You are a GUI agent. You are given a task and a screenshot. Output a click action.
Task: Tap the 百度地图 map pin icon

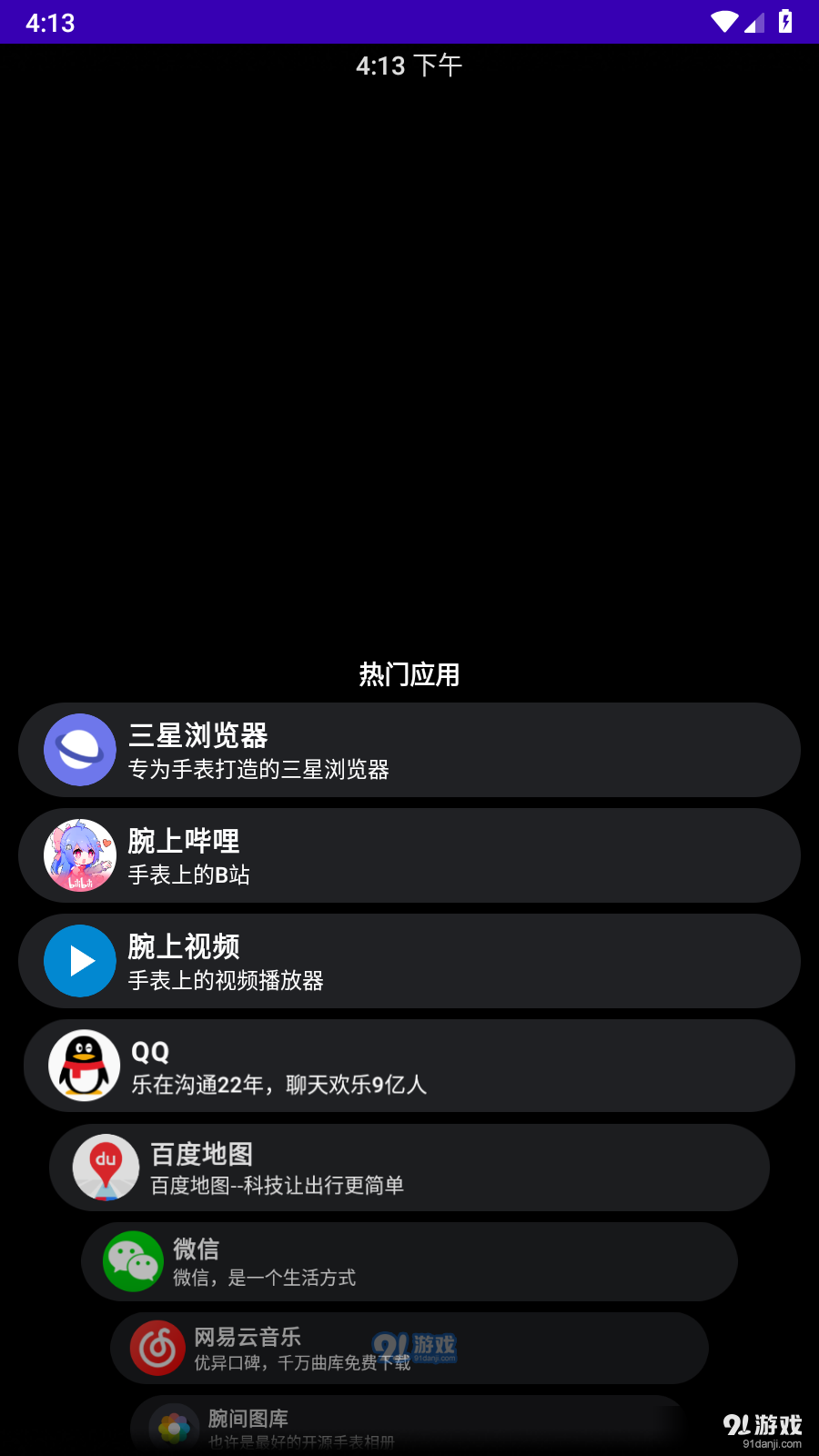pos(105,1167)
